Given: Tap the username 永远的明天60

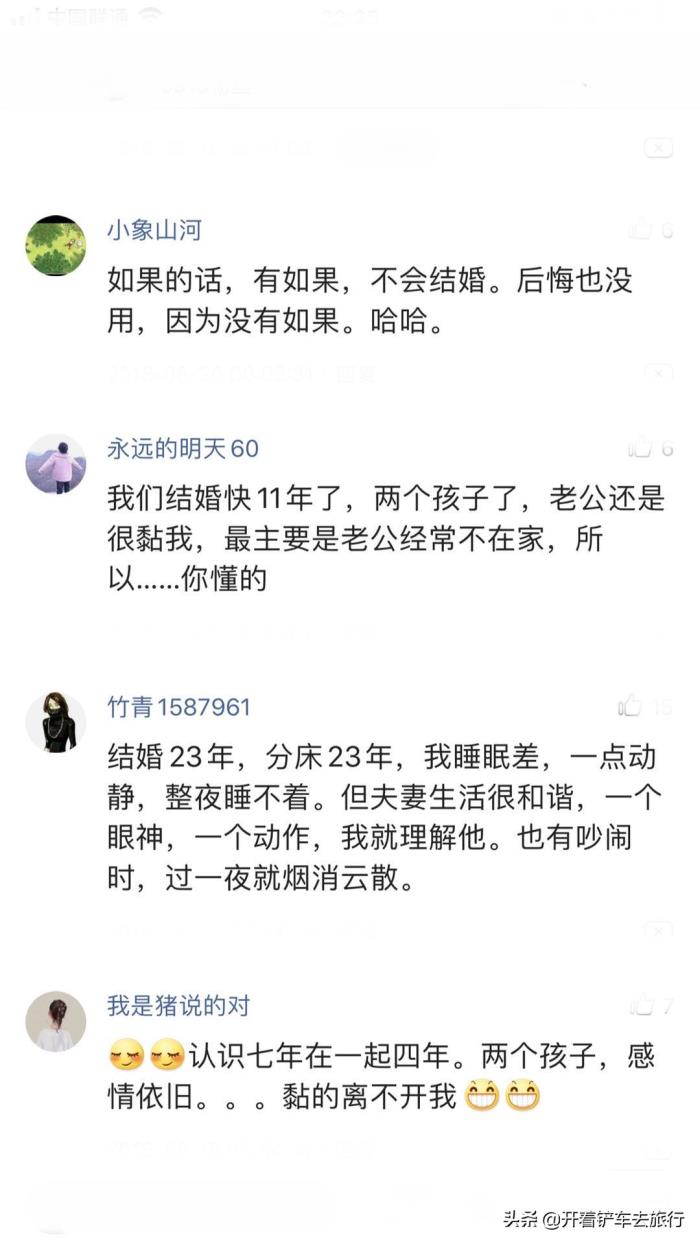Looking at the screenshot, I should [x=183, y=449].
